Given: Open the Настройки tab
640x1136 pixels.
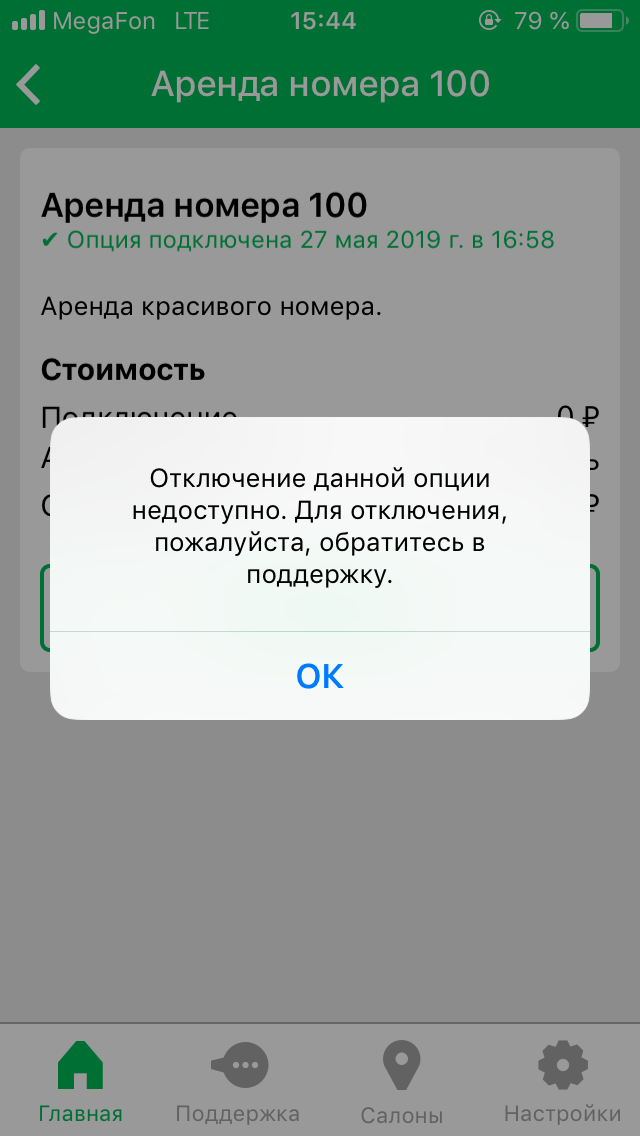Looking at the screenshot, I should [562, 1082].
